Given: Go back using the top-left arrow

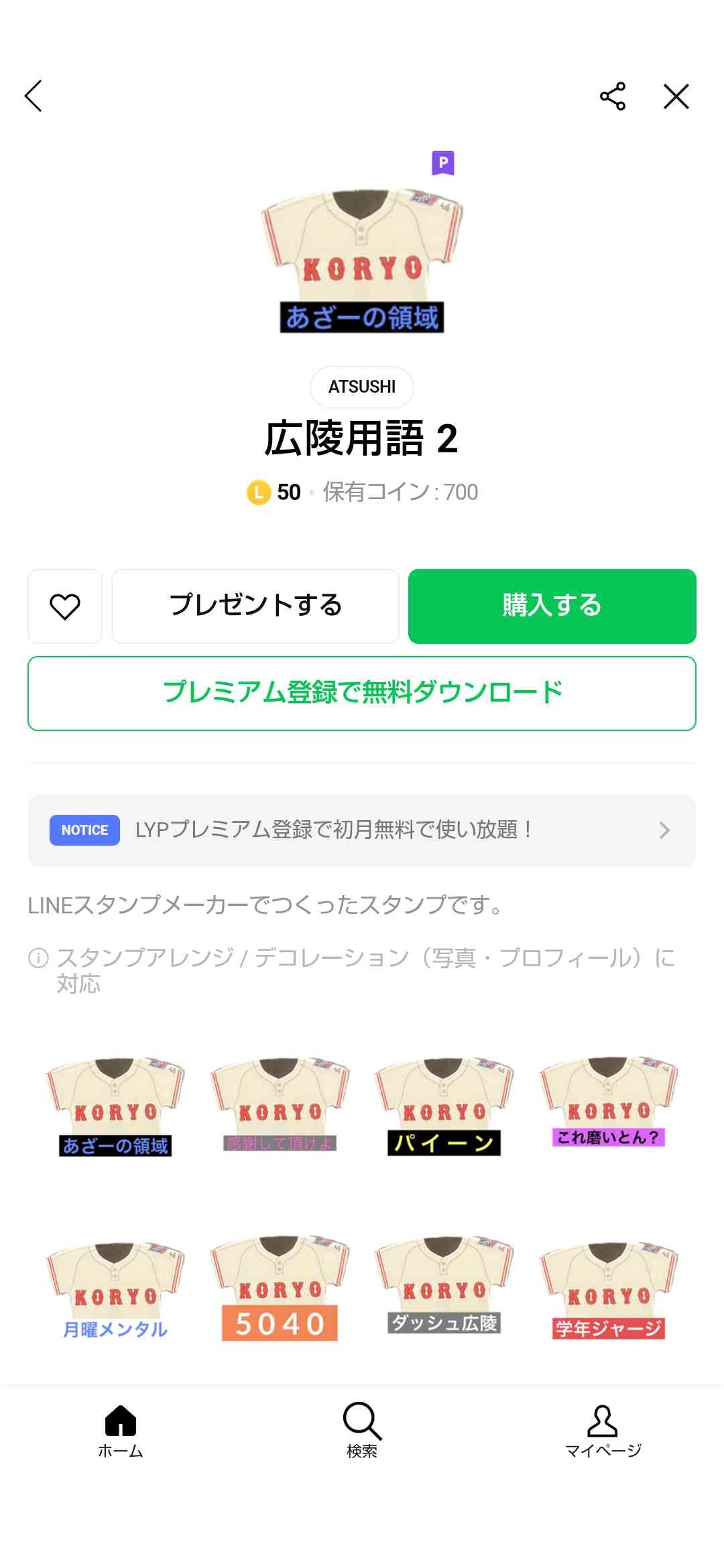Looking at the screenshot, I should coord(34,96).
